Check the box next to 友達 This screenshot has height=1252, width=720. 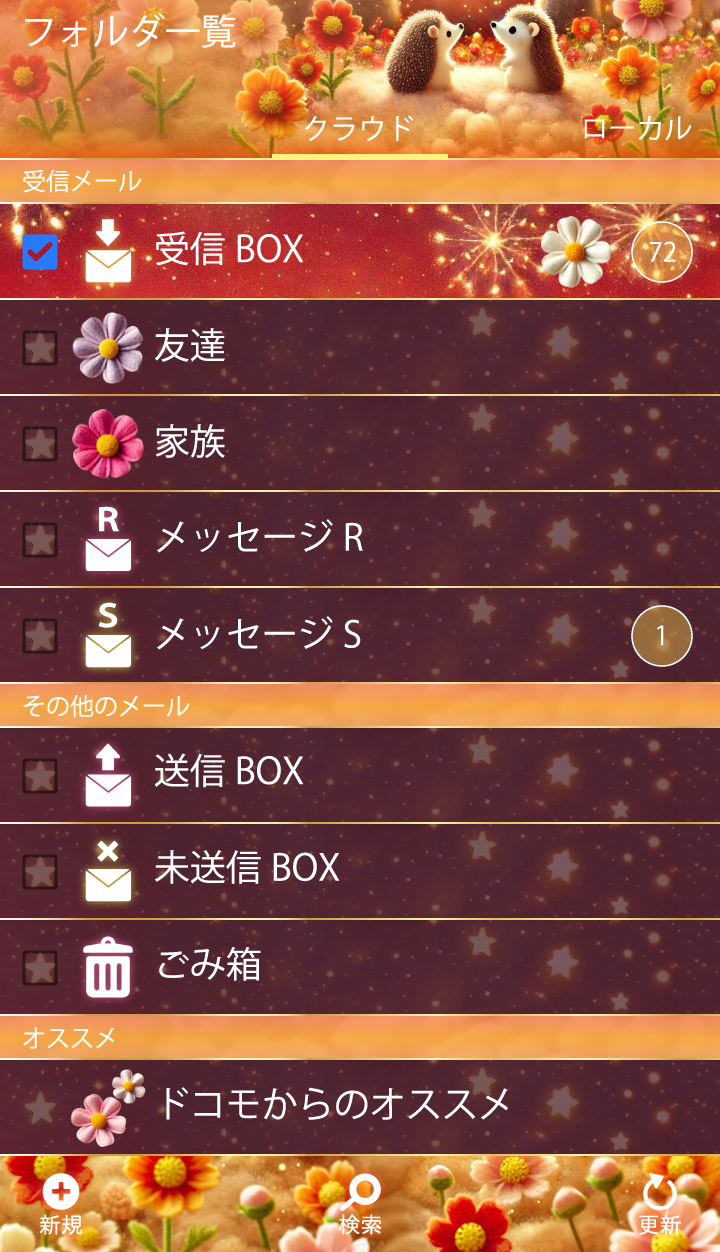click(40, 348)
